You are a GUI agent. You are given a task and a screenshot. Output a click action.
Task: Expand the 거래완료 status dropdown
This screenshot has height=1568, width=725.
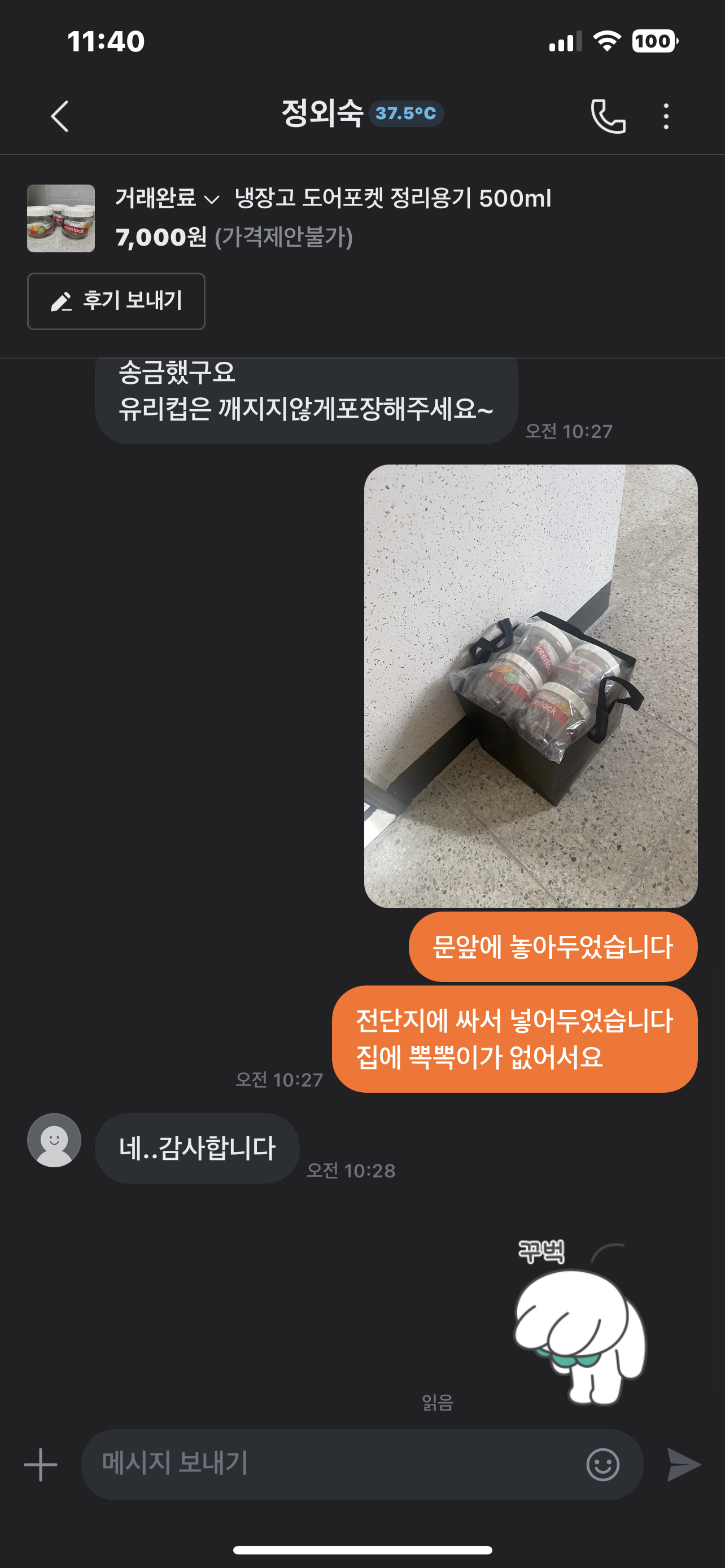(x=167, y=199)
